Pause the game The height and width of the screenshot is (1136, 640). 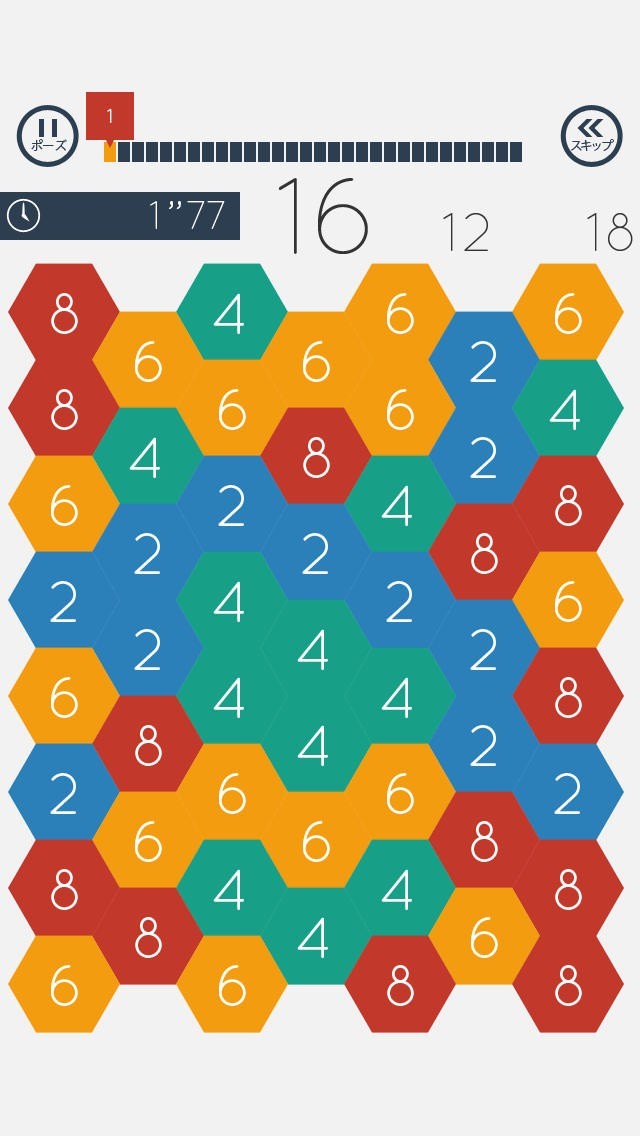tap(47, 135)
